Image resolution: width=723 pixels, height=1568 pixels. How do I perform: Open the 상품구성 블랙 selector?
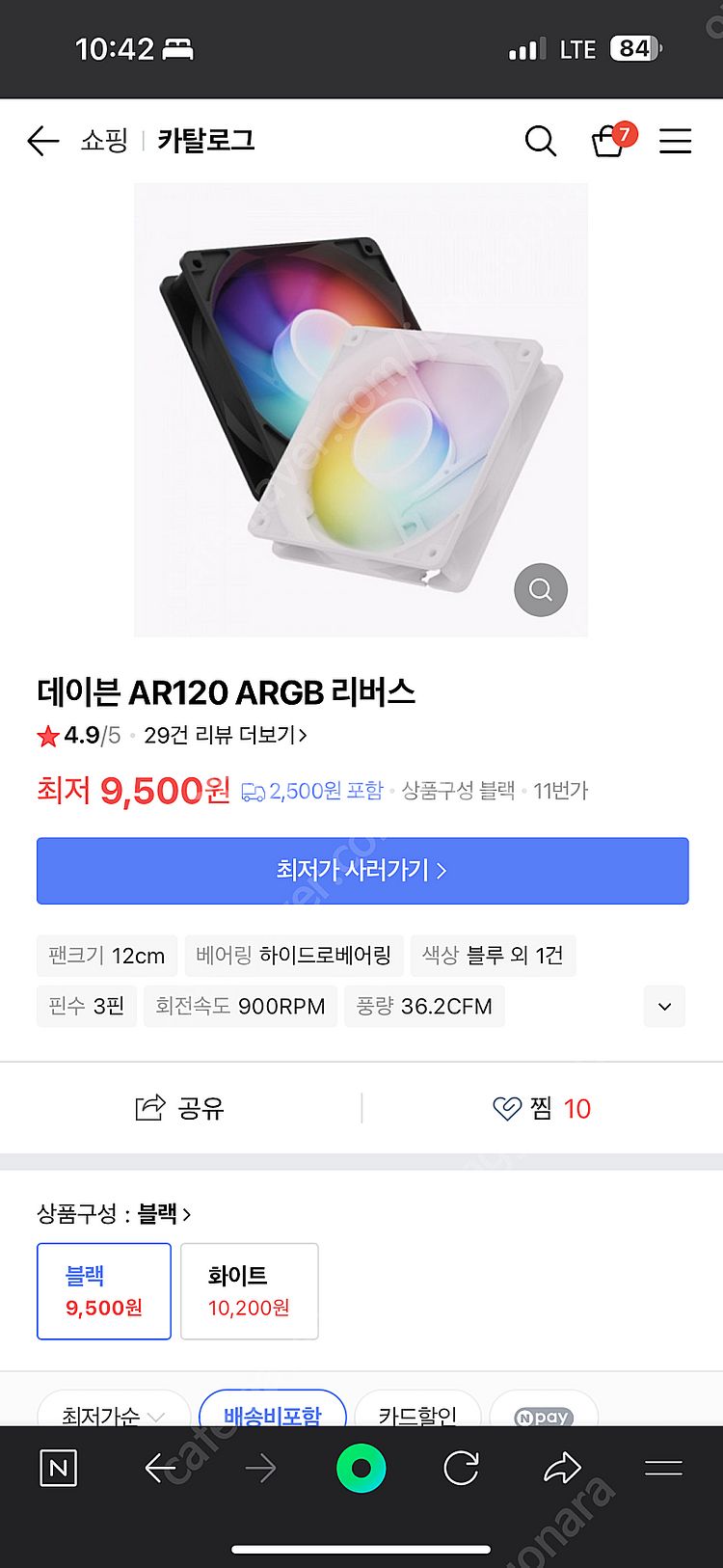click(115, 1214)
